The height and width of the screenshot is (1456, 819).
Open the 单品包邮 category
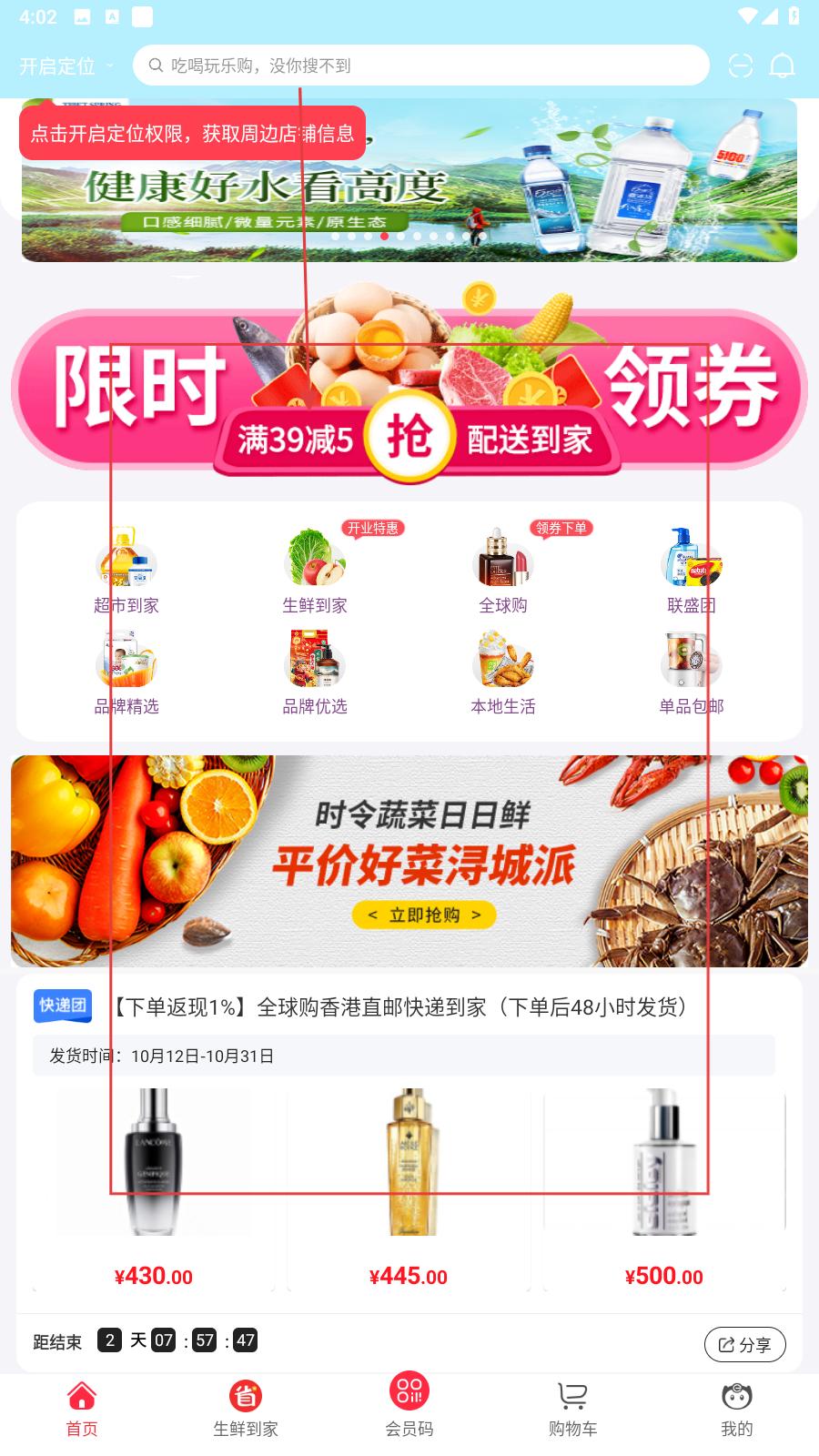[692, 674]
